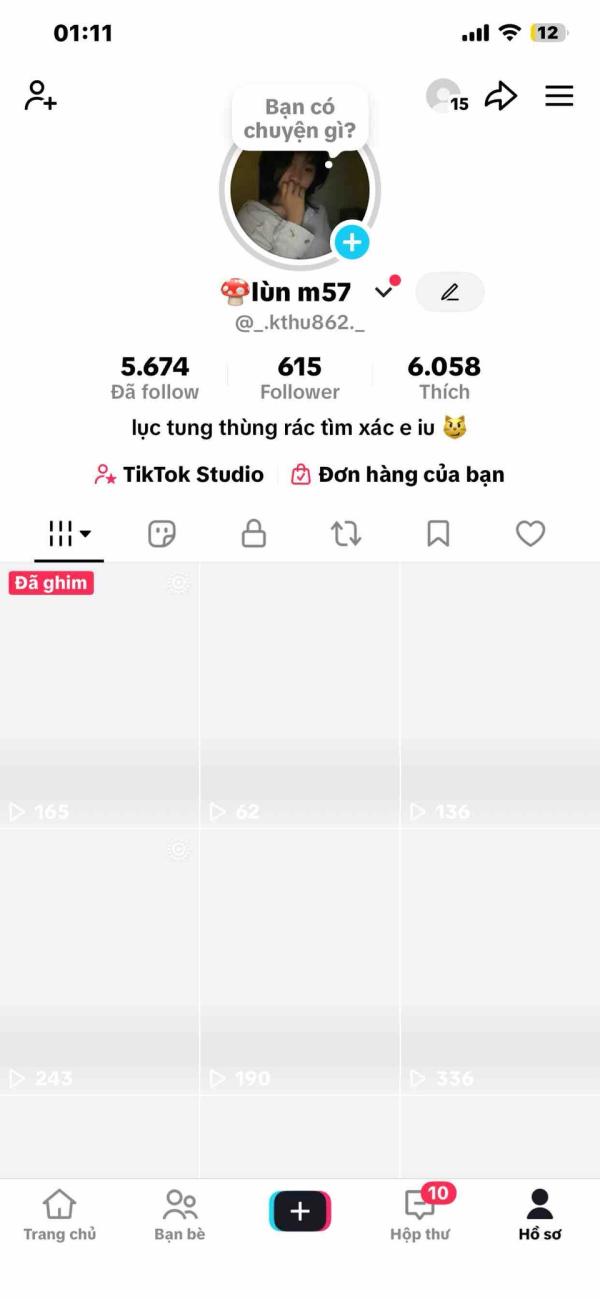Screen dimensions: 600x1299
Task: Tap the blue plus on avatar
Action: (351, 241)
